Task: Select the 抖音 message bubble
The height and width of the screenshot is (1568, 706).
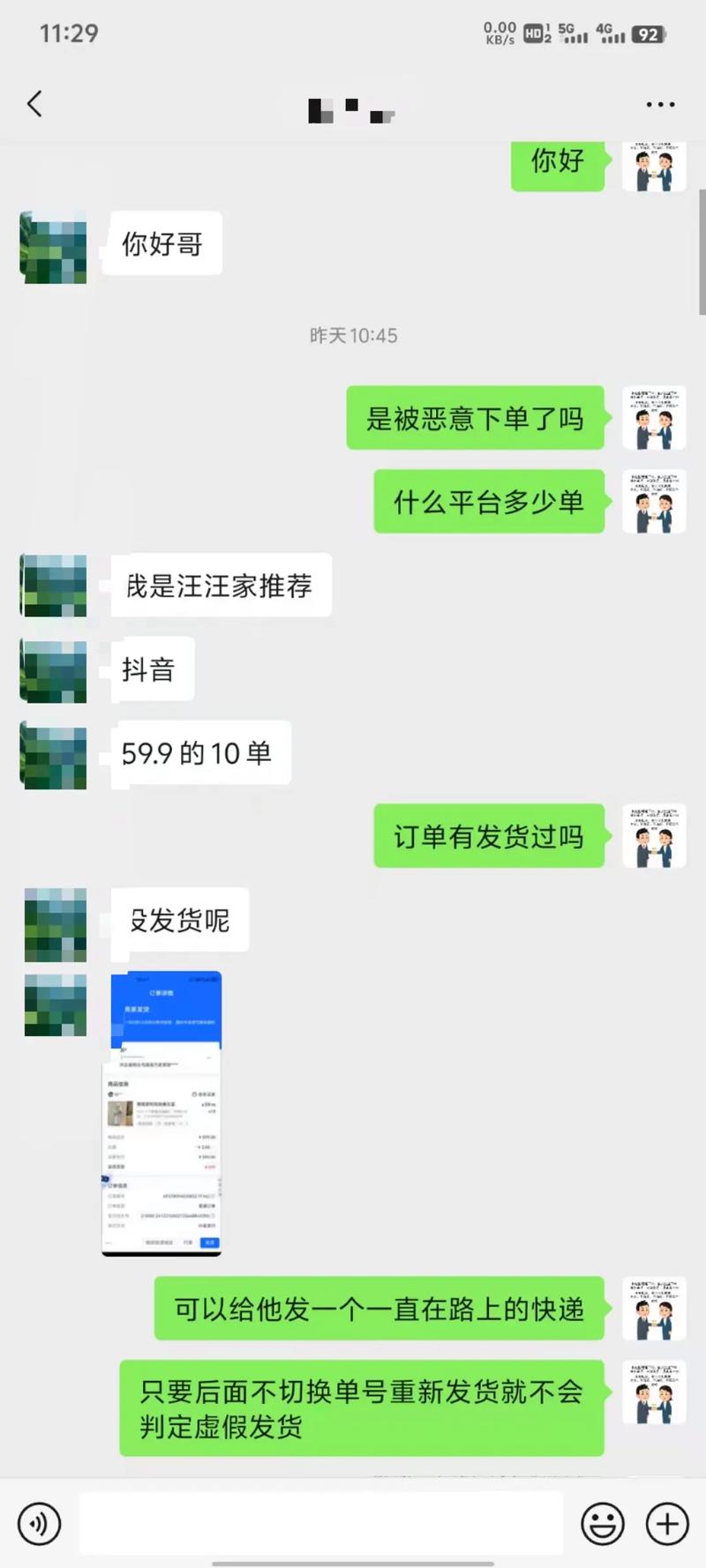Action: pos(152,669)
